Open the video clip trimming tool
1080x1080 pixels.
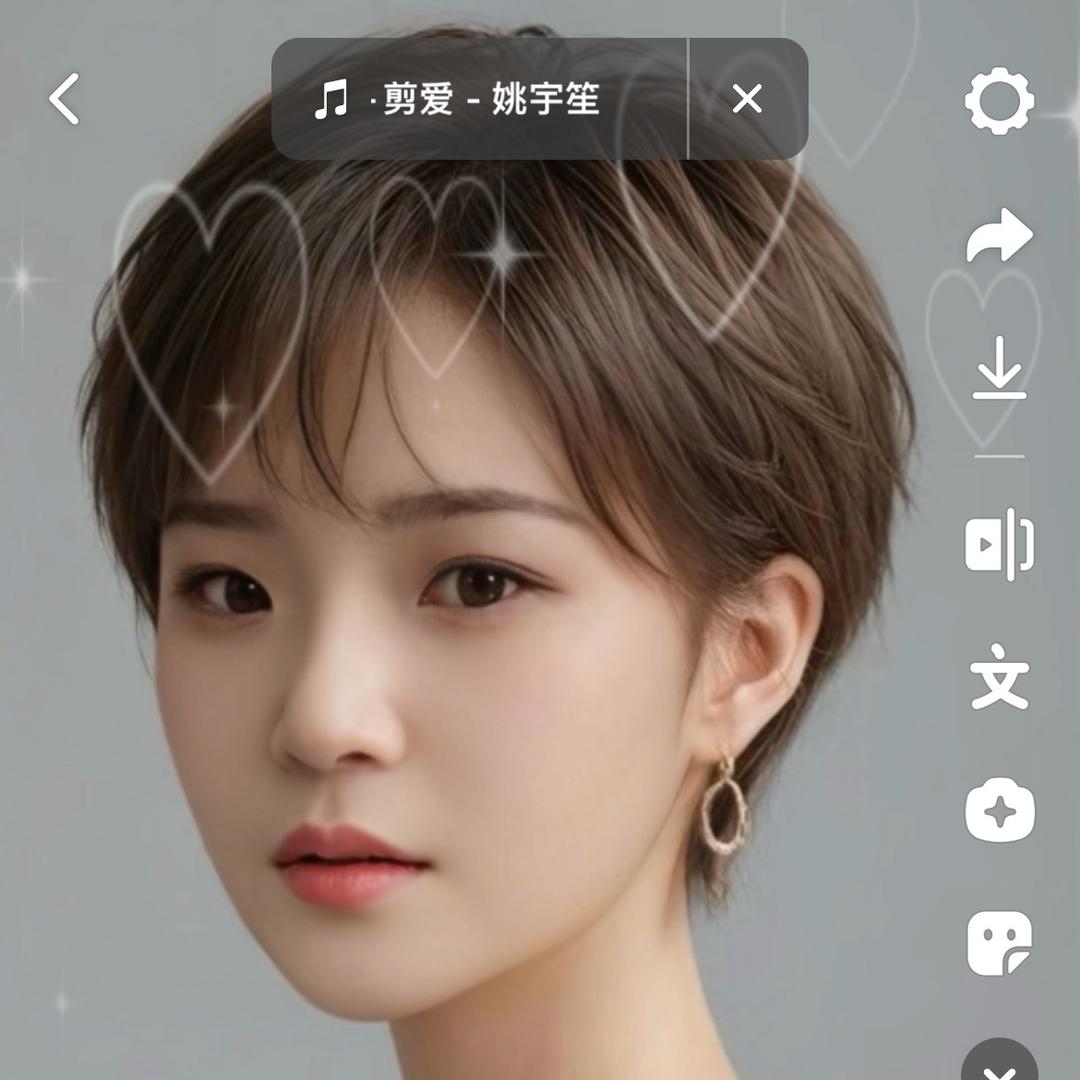(999, 544)
